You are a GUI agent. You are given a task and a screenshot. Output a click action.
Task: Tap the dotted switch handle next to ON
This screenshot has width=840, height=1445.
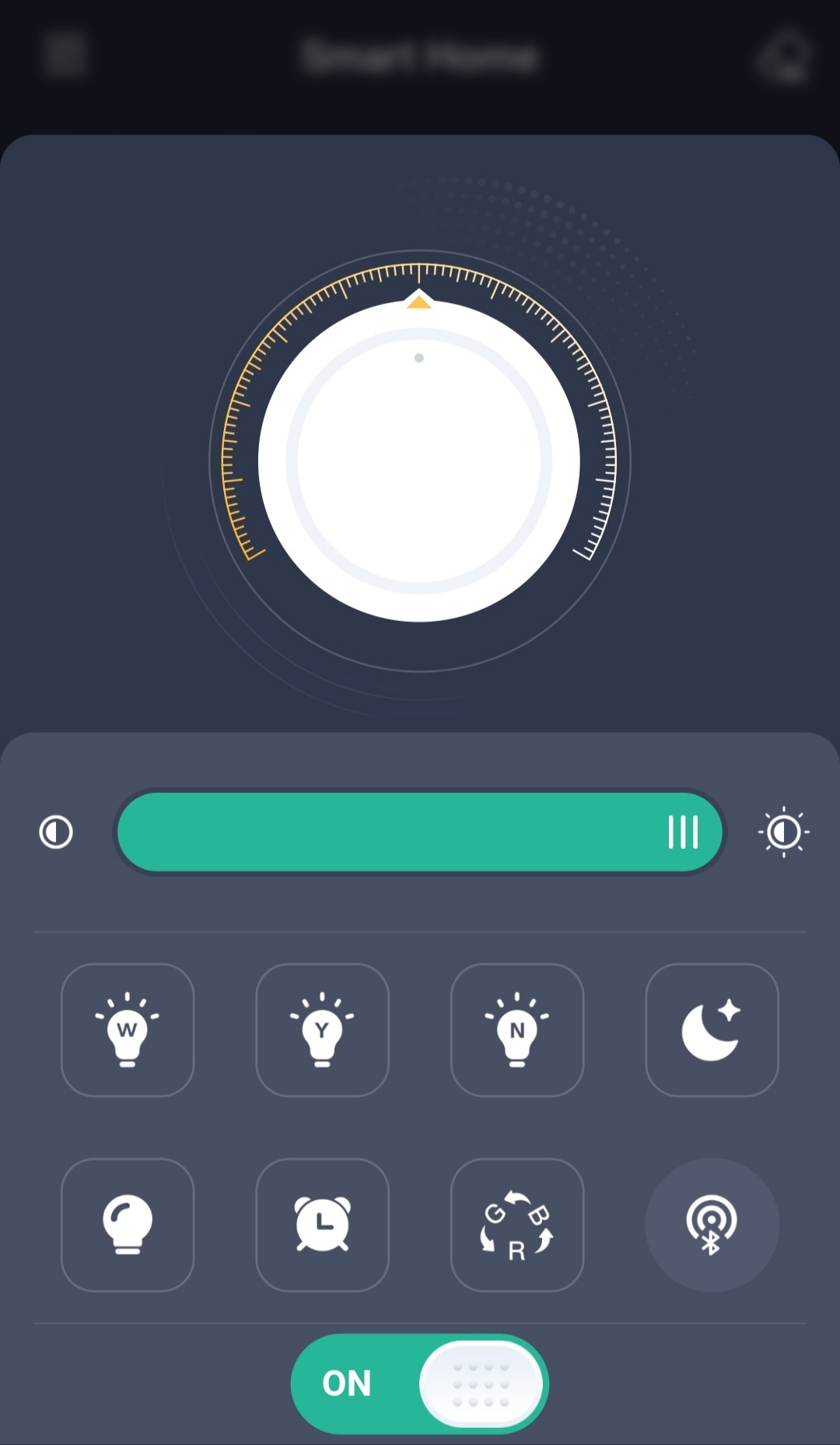(482, 1384)
